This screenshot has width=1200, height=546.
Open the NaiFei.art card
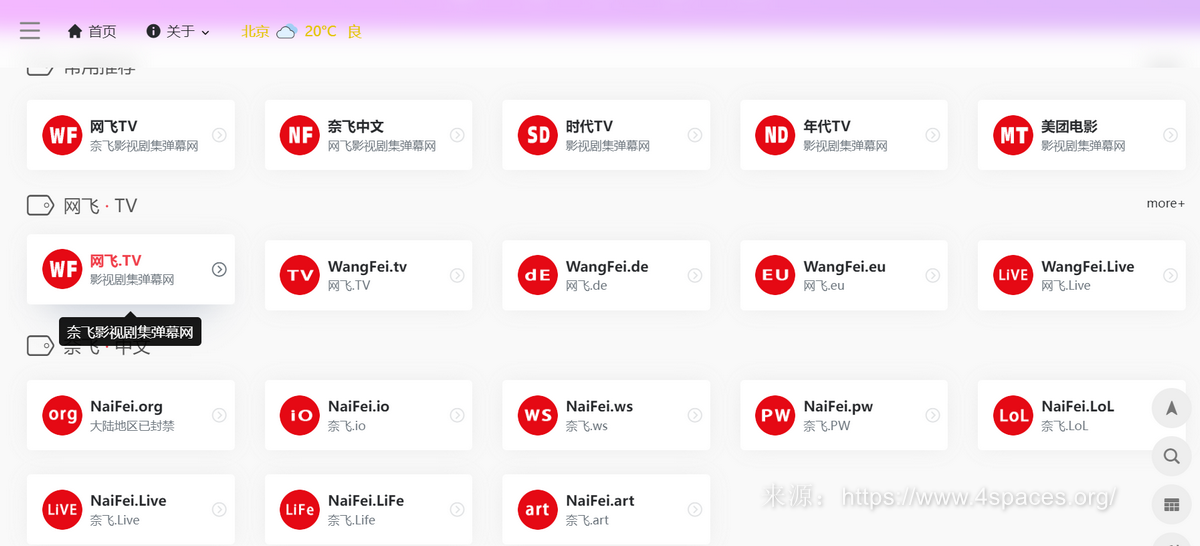606,509
